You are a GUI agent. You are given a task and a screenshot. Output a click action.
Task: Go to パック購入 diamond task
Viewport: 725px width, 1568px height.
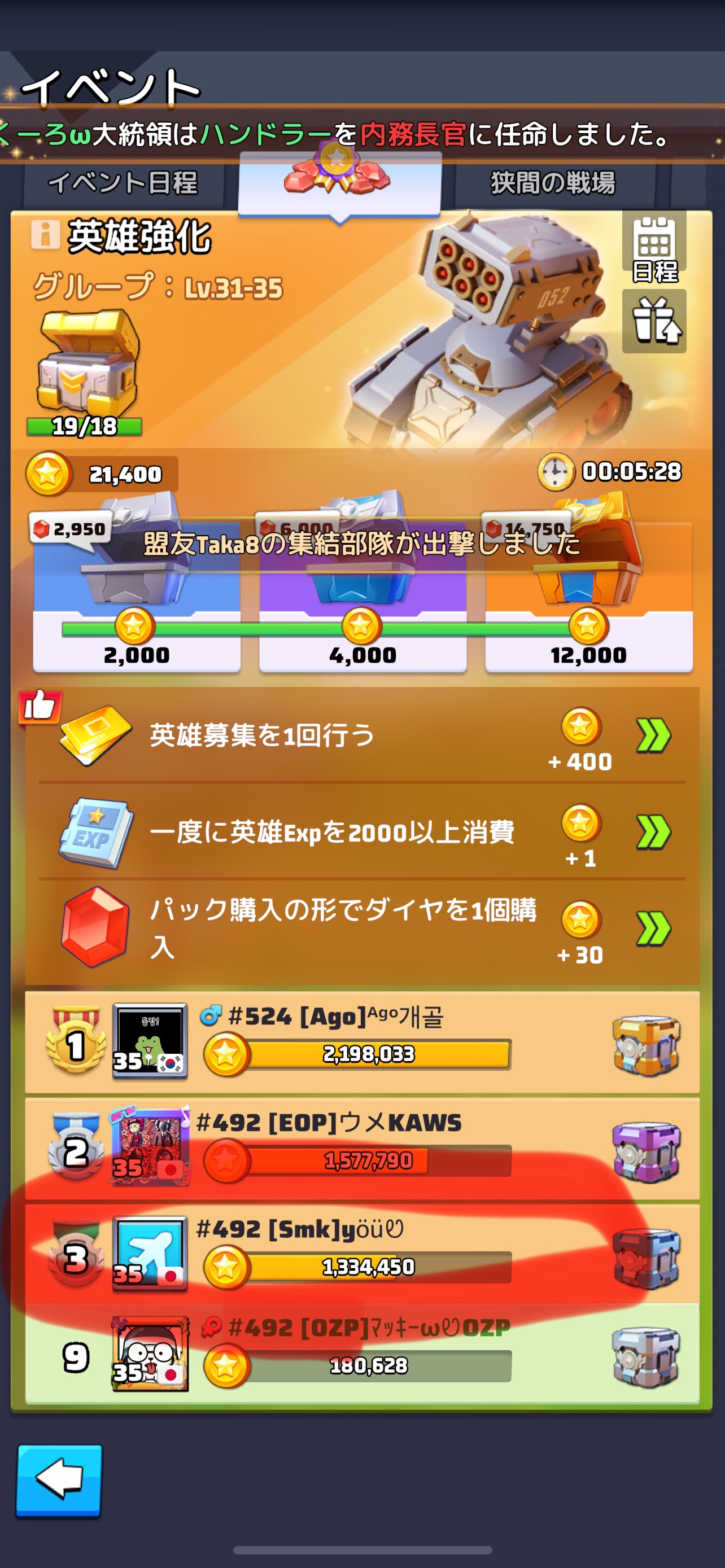pyautogui.click(x=653, y=928)
